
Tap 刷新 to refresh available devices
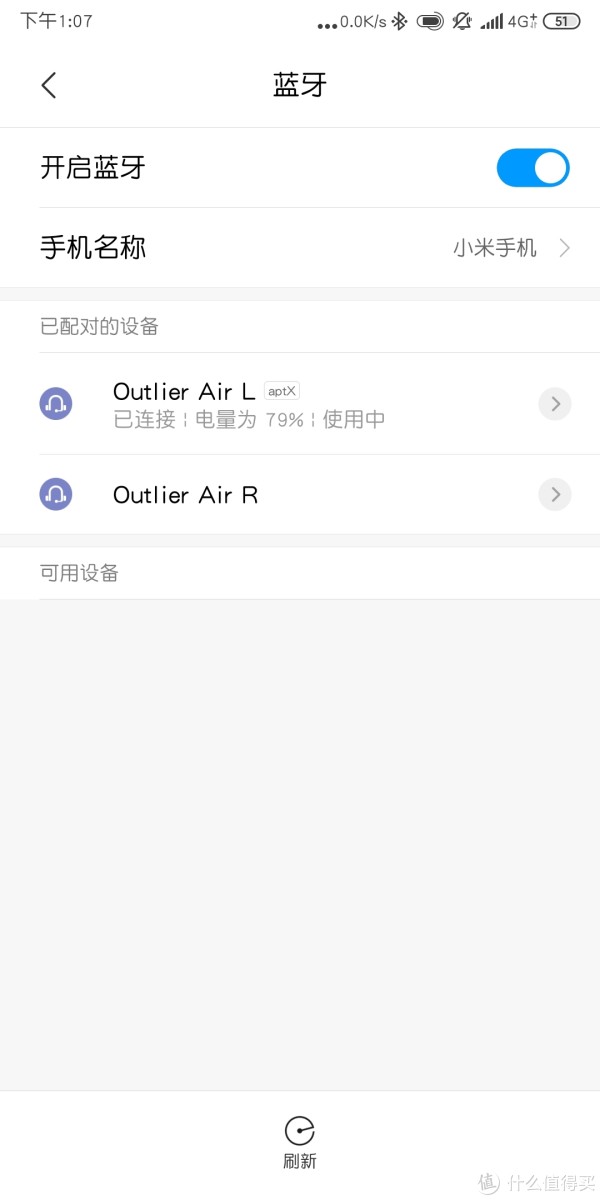[300, 1143]
